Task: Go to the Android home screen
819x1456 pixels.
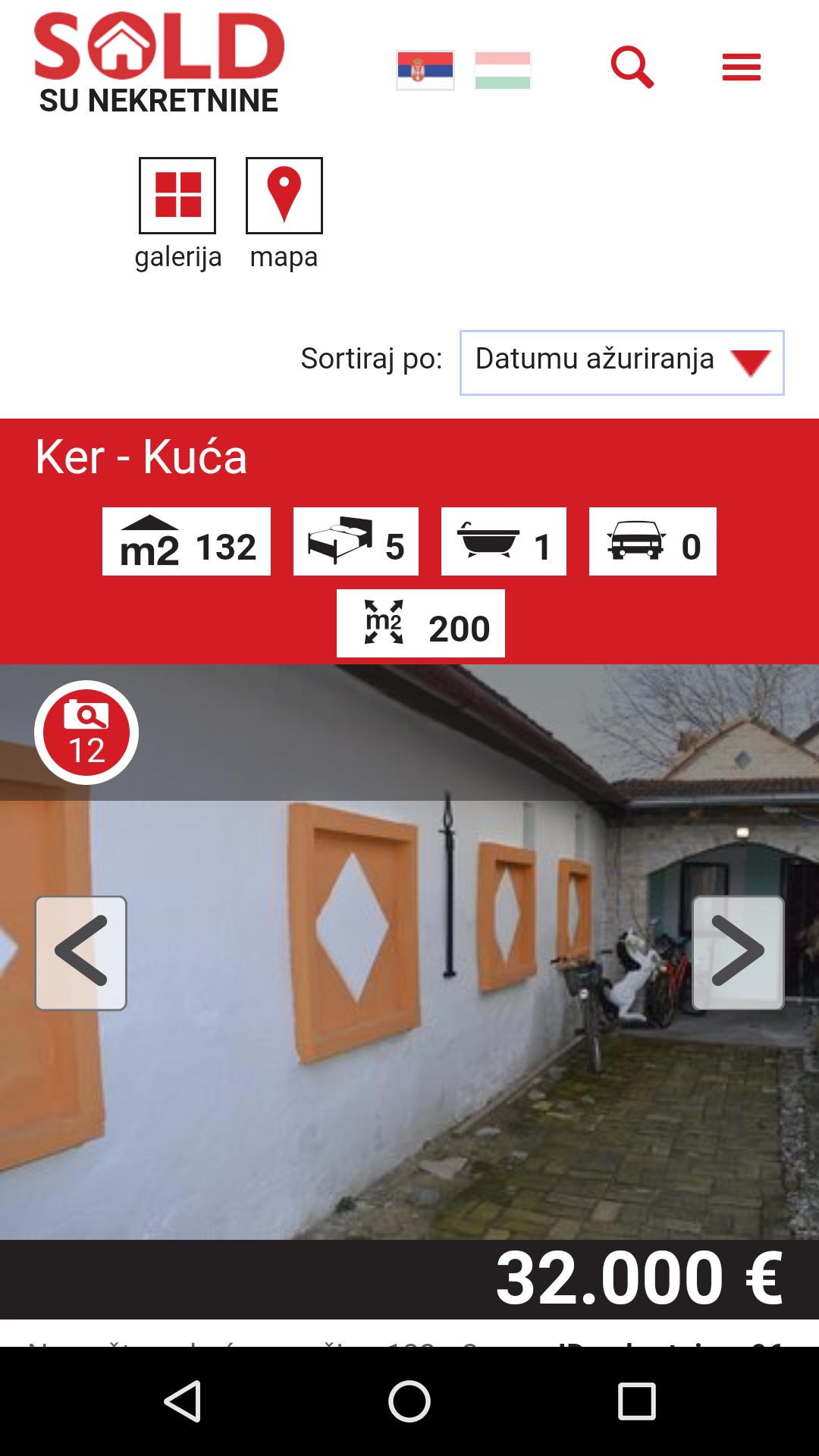Action: click(x=409, y=1401)
